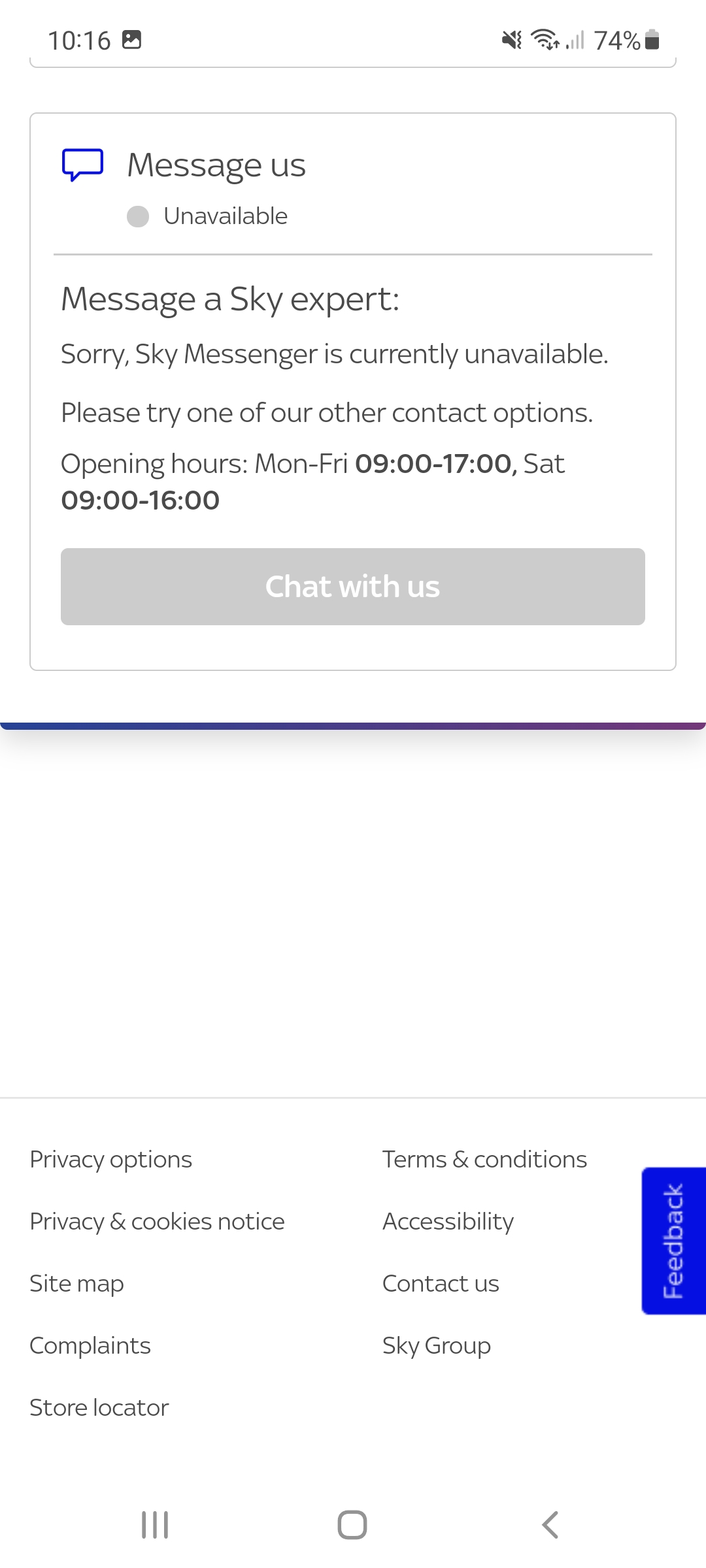This screenshot has height=1568, width=706.
Task: Open the Privacy options link
Action: coord(110,1159)
